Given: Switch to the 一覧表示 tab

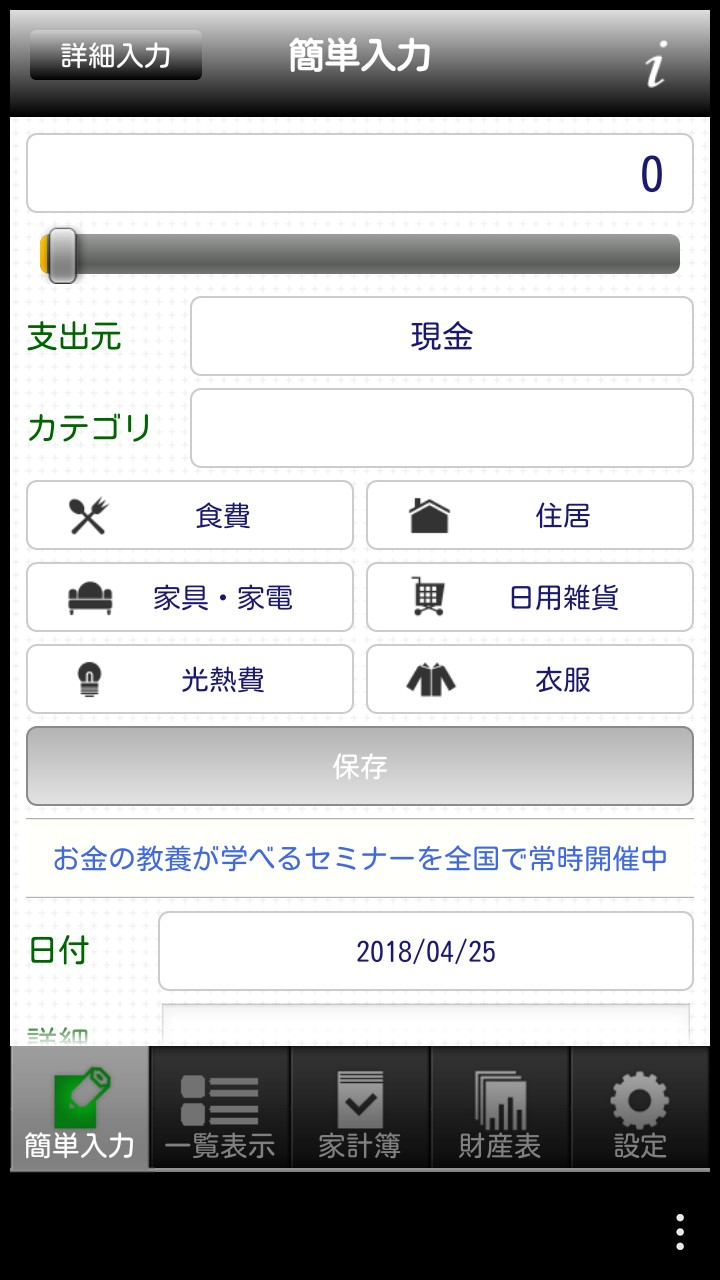Looking at the screenshot, I should pyautogui.click(x=220, y=1108).
